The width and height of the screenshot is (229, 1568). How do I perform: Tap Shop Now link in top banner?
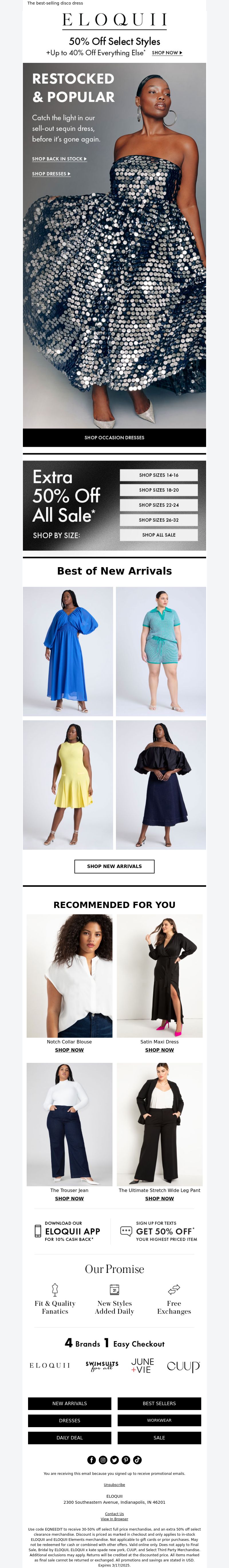pyautogui.click(x=166, y=53)
